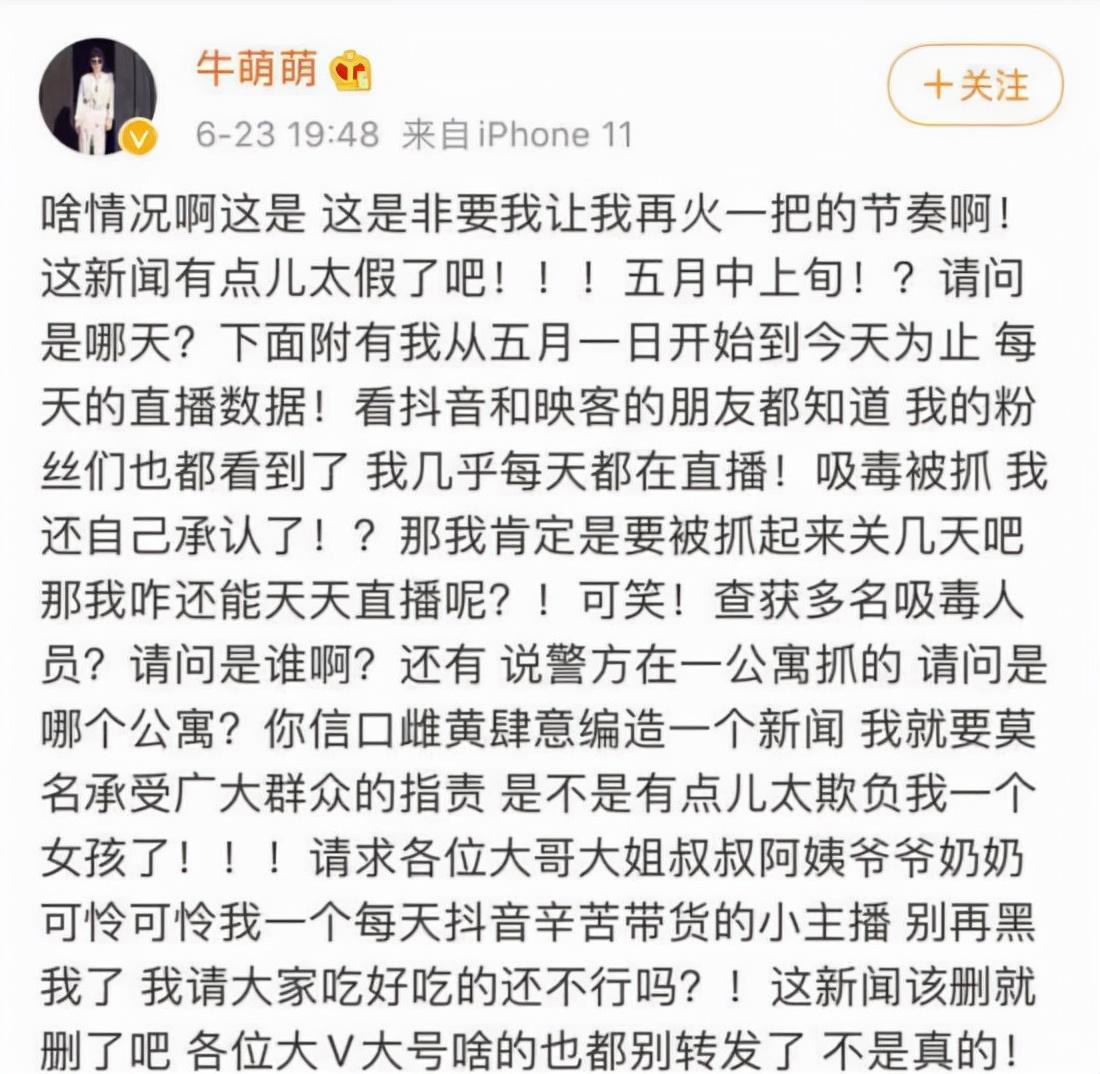Follow 牛萌萌 with the 关注 button
Viewport: 1100px width, 1074px height.
point(975,85)
